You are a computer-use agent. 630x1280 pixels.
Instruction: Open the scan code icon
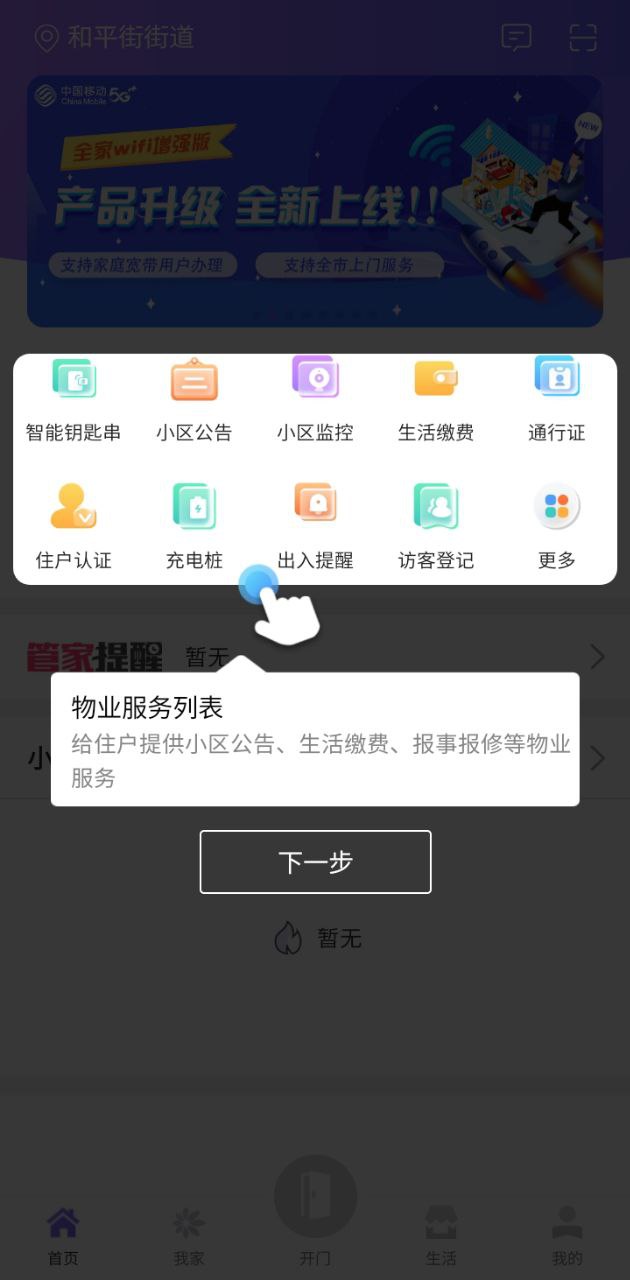[583, 38]
